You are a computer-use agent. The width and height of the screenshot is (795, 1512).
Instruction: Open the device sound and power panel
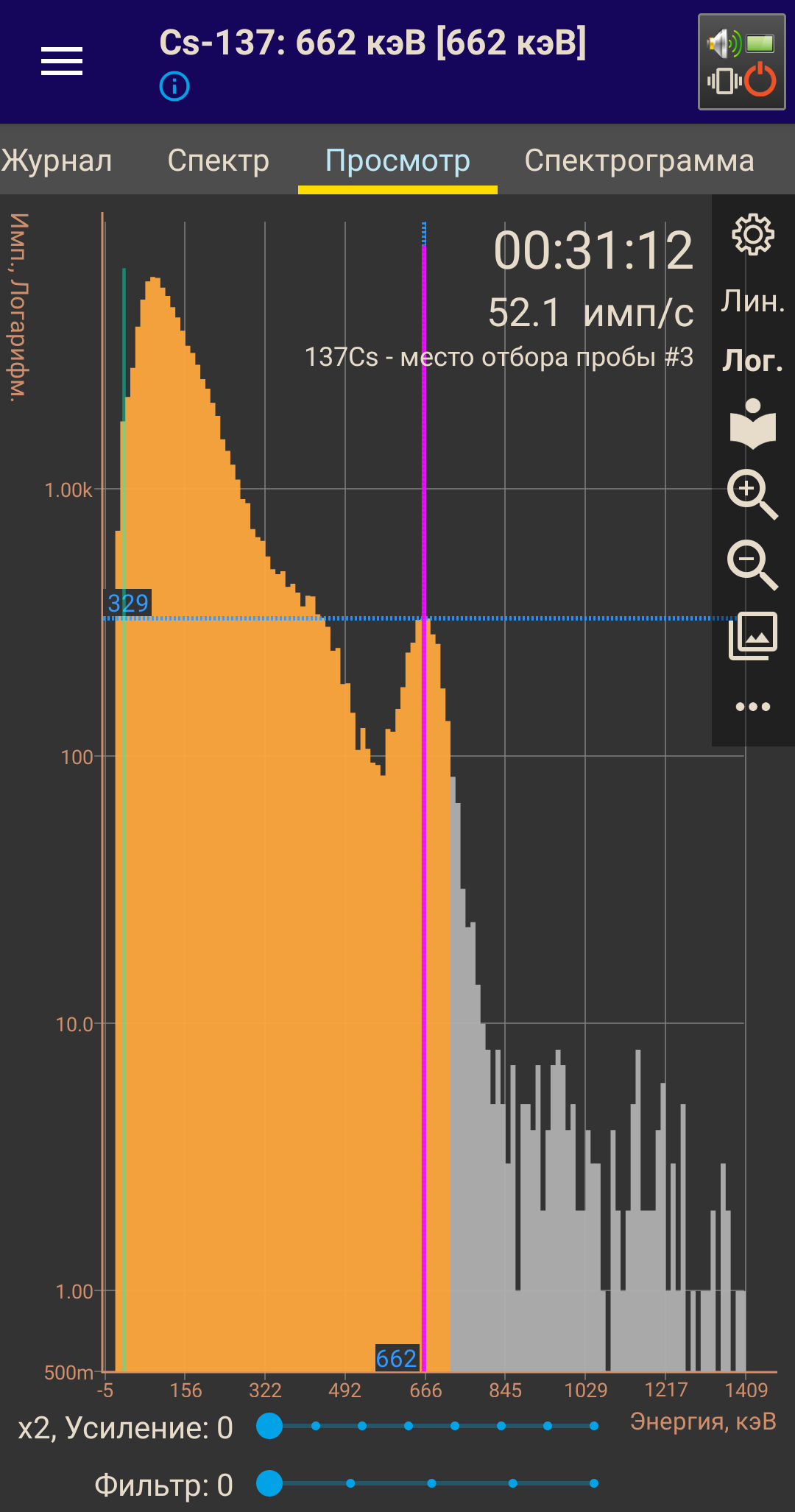[x=741, y=62]
